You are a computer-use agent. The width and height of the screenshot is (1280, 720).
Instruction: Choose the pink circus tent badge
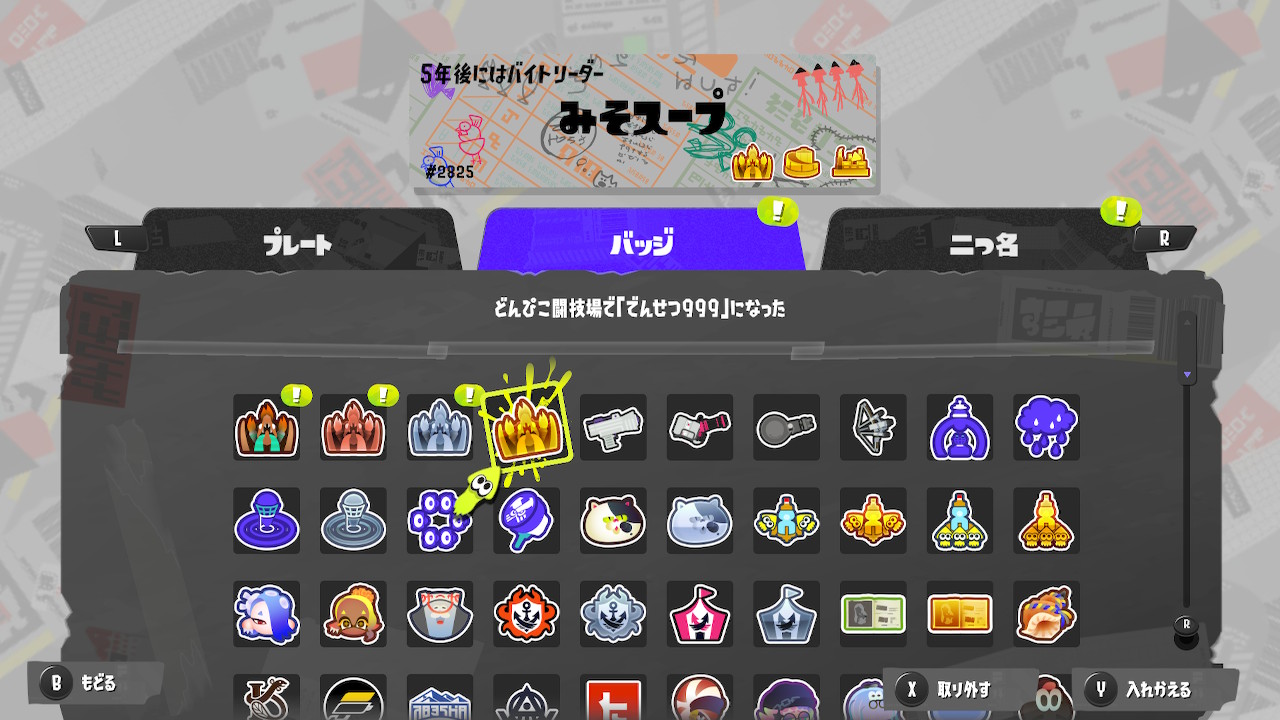click(700, 613)
